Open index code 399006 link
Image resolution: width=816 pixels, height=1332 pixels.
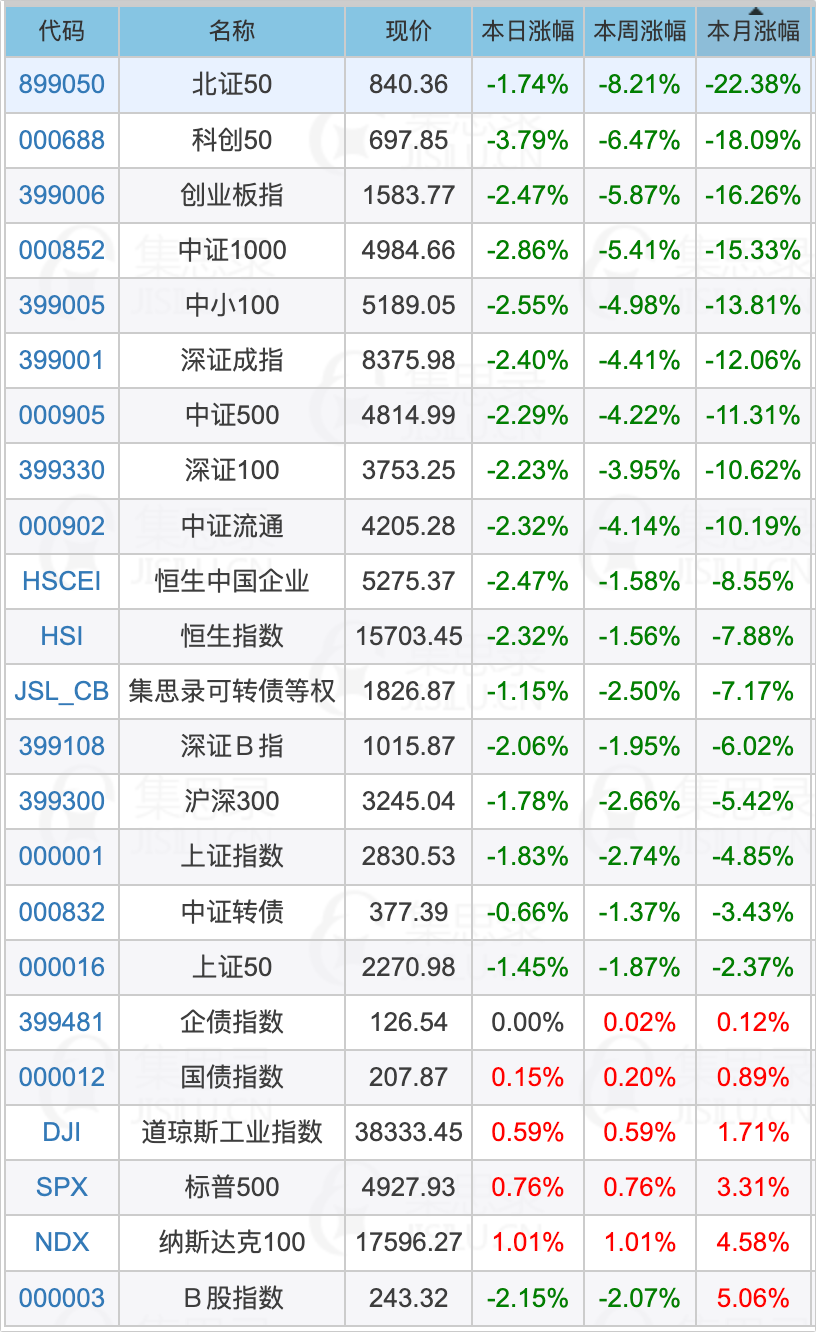tap(61, 195)
